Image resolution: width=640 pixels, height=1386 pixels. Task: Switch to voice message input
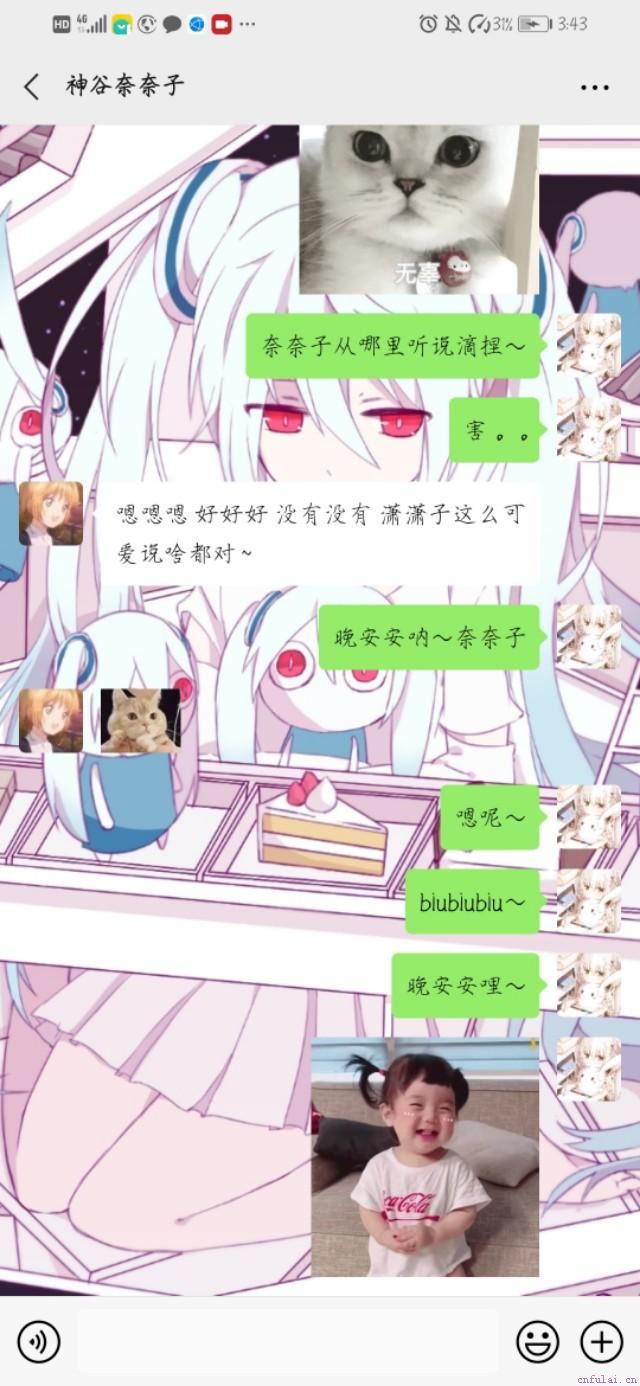(x=39, y=1341)
